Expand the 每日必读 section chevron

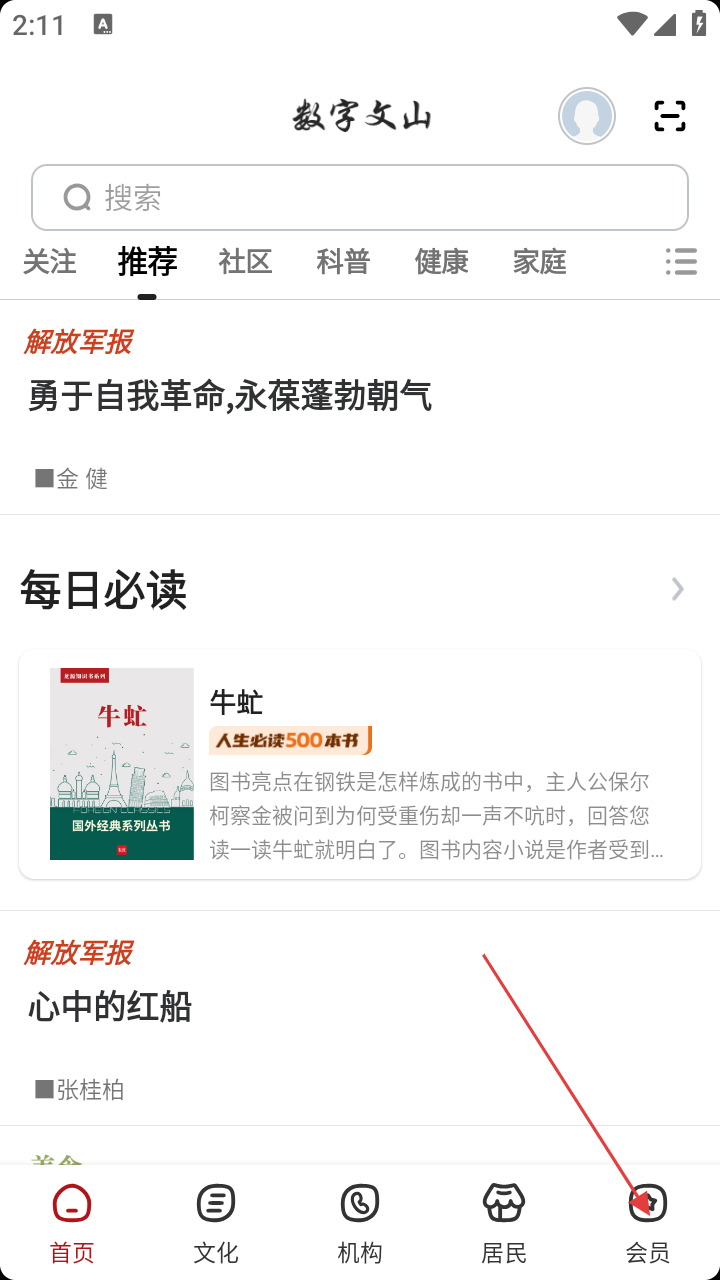(678, 589)
